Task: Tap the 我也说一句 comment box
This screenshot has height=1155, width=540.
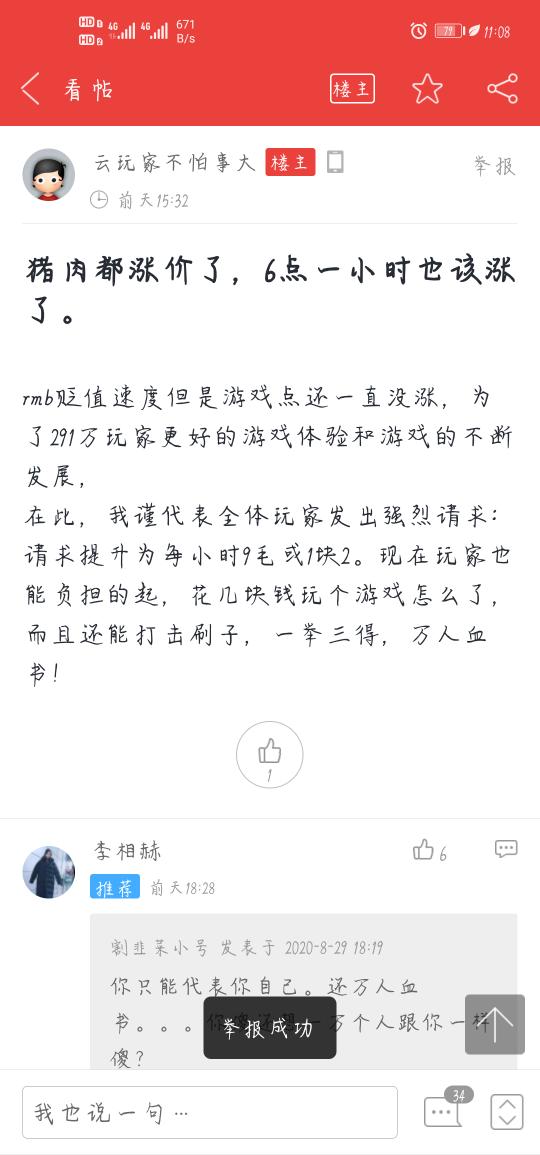Action: 210,1112
